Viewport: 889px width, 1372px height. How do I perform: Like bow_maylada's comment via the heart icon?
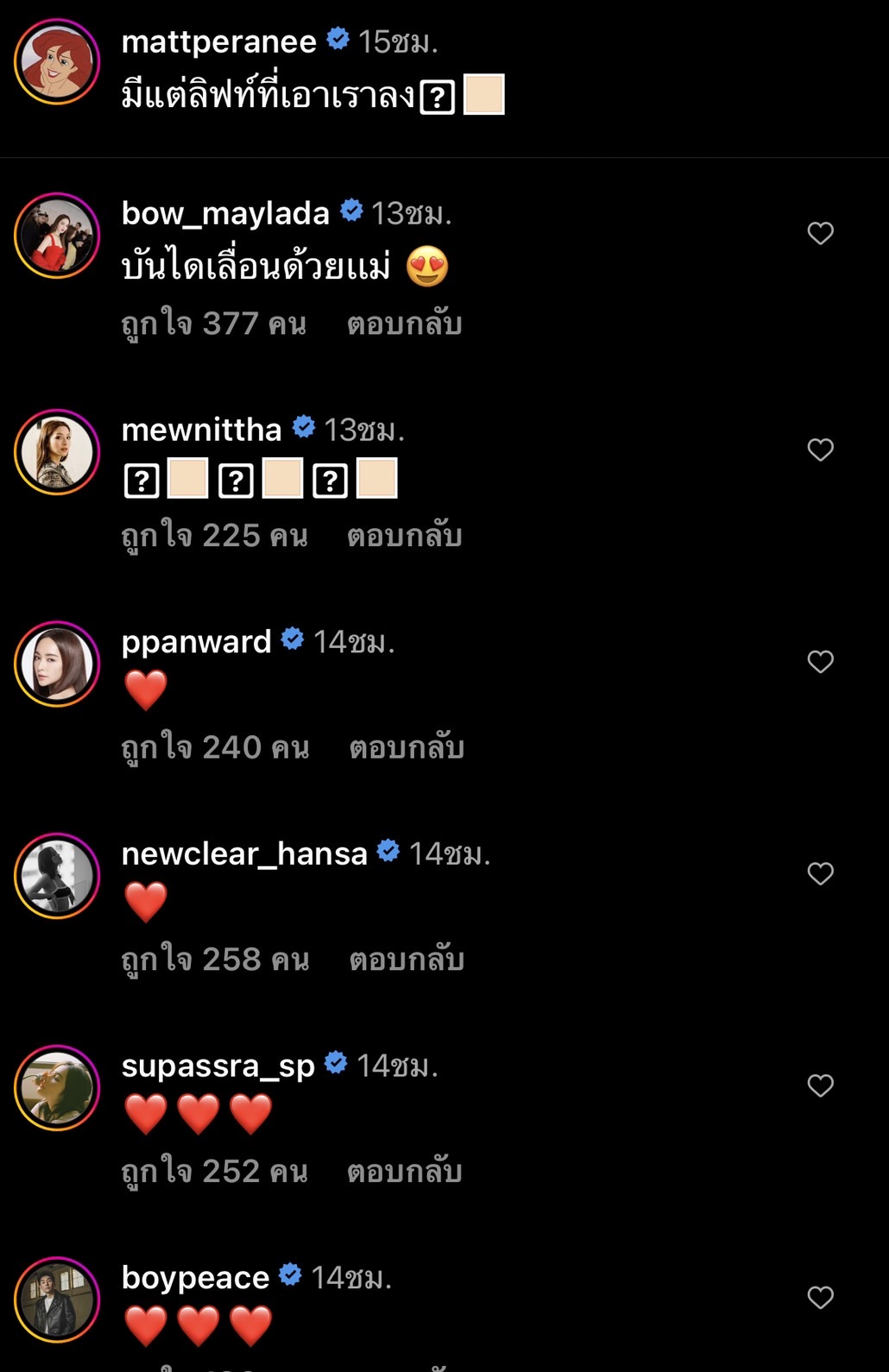819,232
